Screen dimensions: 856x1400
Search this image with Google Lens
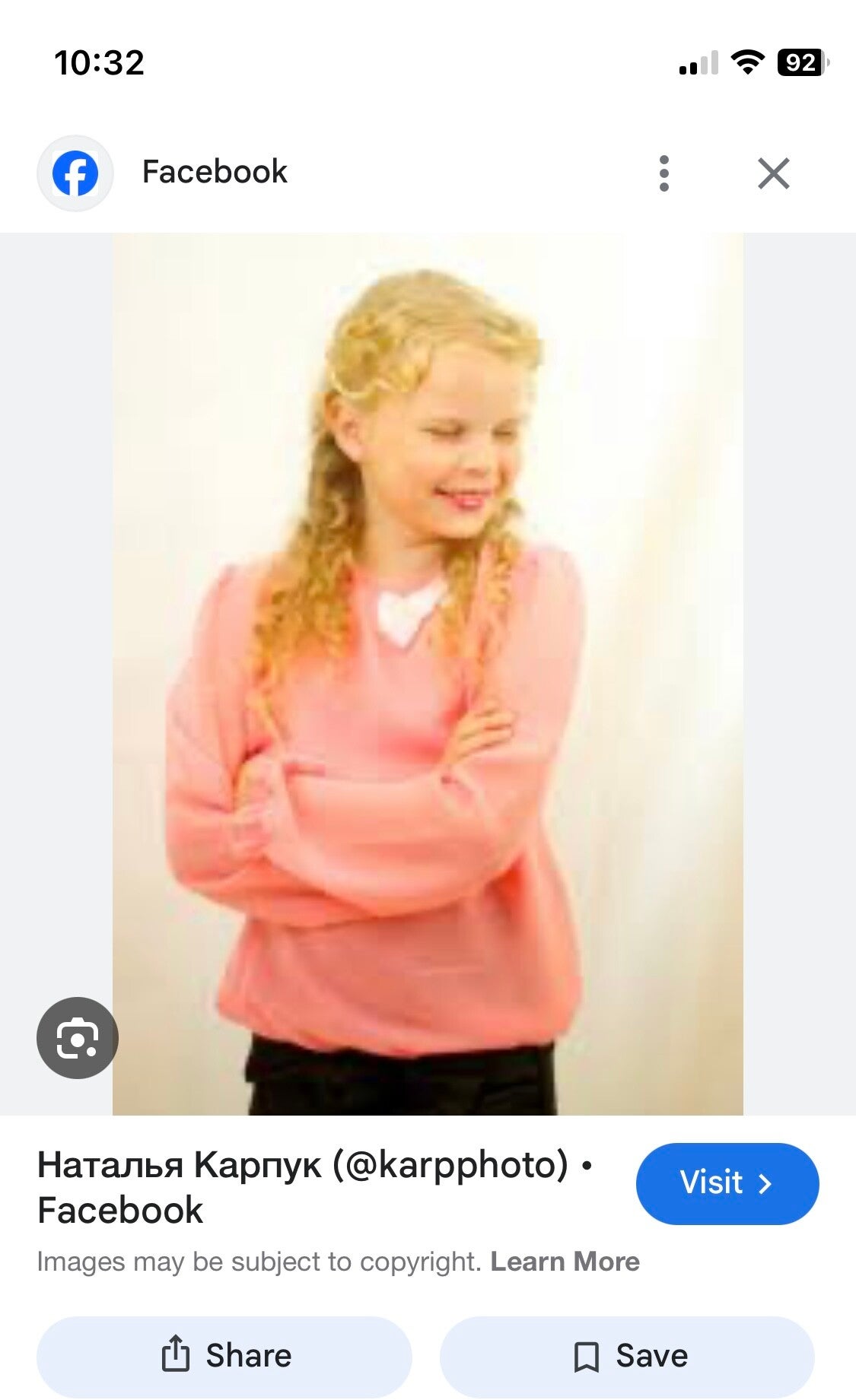click(x=77, y=1037)
